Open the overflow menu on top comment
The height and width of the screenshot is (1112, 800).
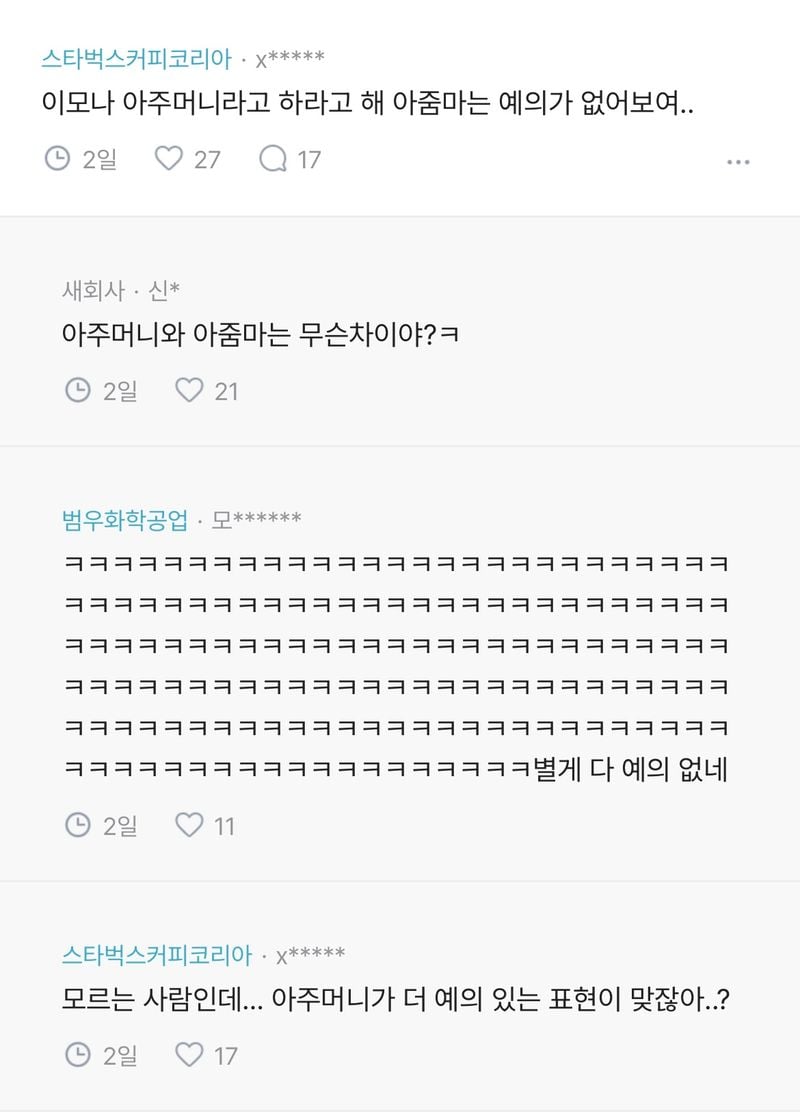tap(738, 161)
